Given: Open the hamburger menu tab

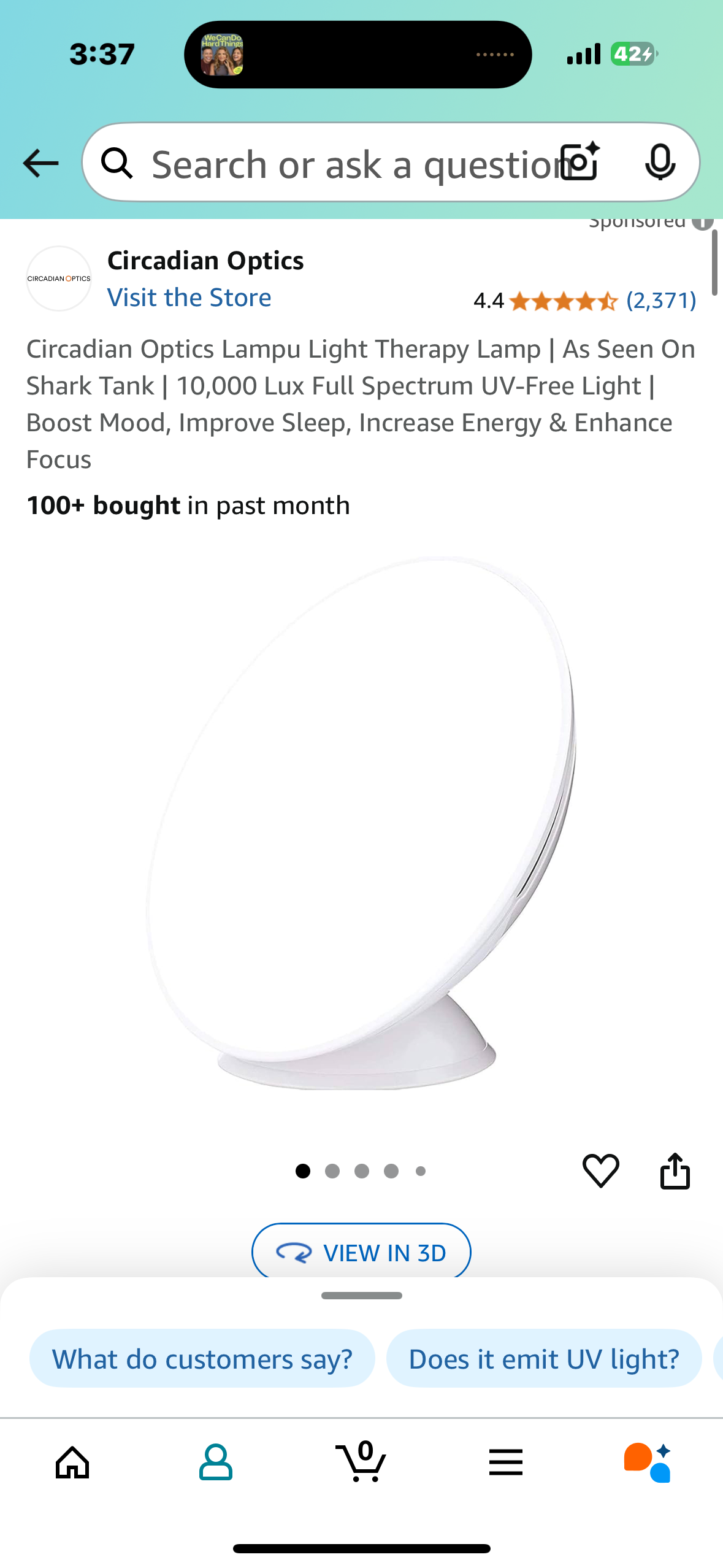Looking at the screenshot, I should tap(505, 1462).
